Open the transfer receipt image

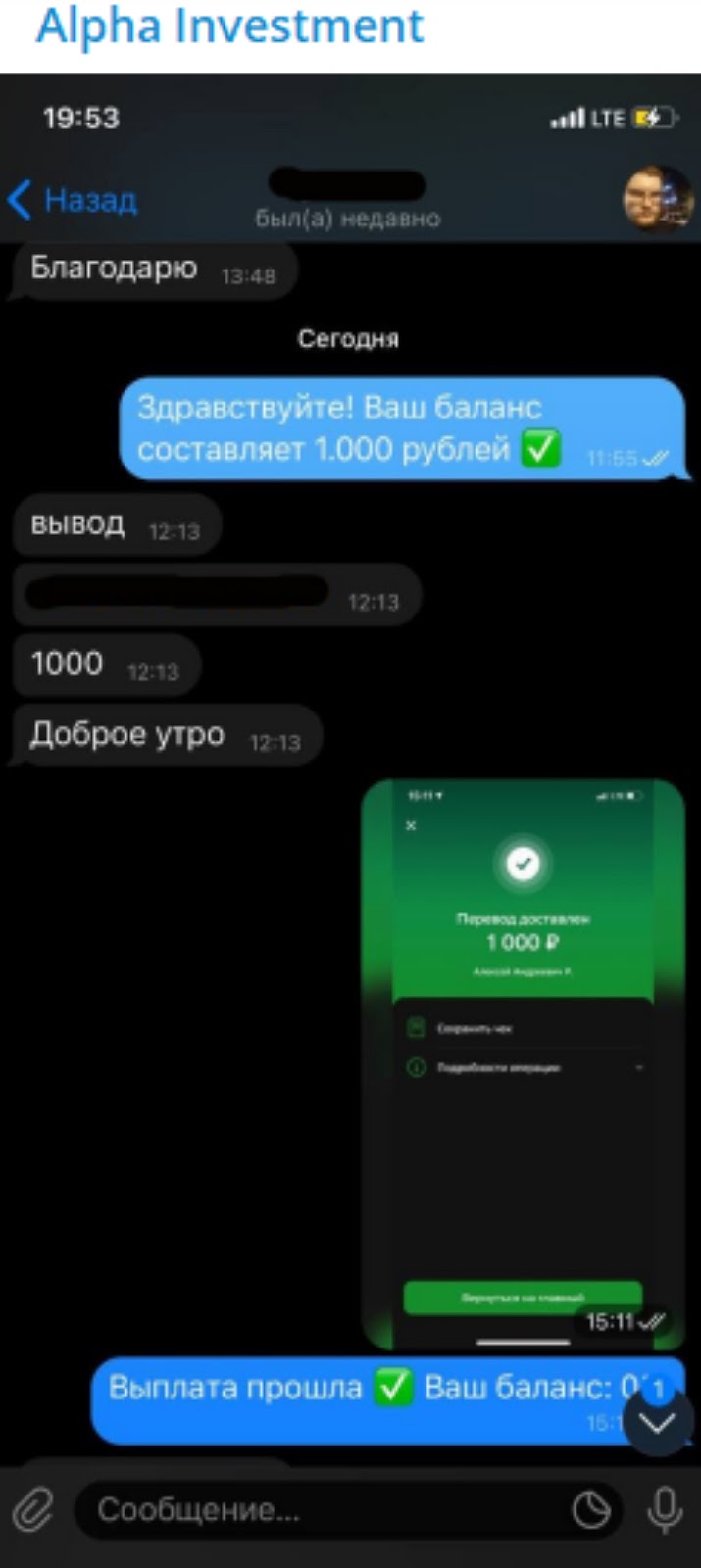tap(523, 1063)
